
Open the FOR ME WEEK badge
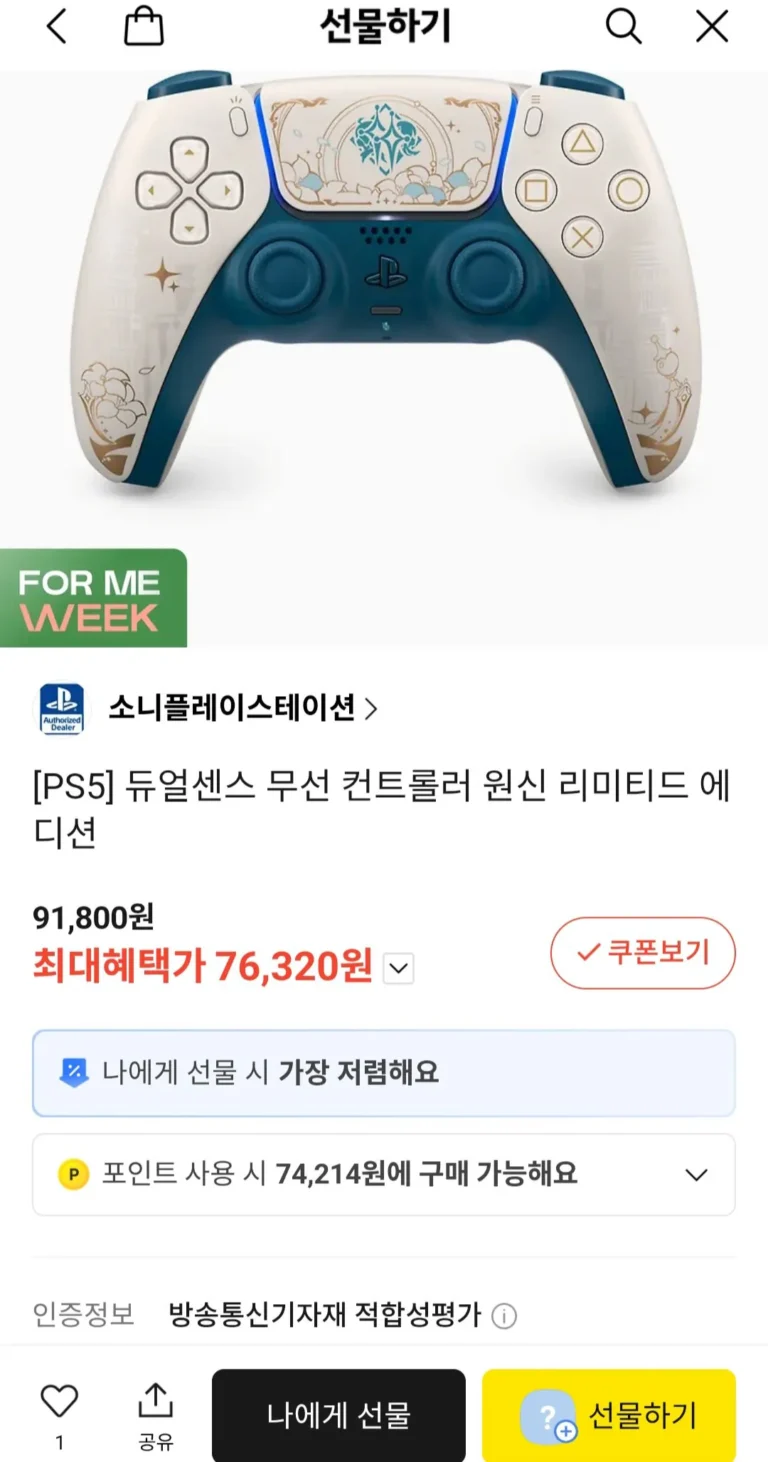[92, 598]
